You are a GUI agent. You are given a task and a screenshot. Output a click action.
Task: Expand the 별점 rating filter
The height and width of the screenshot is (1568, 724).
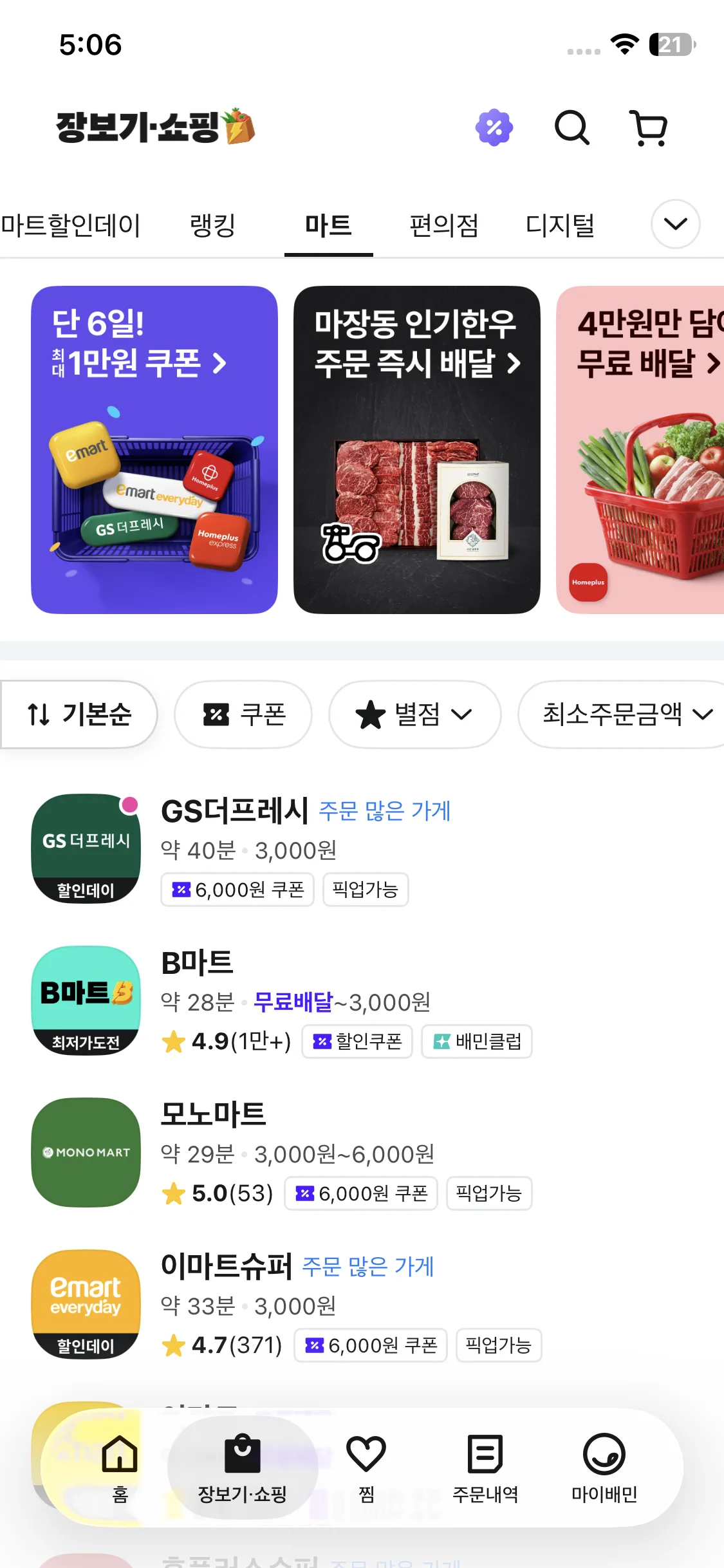click(x=414, y=714)
